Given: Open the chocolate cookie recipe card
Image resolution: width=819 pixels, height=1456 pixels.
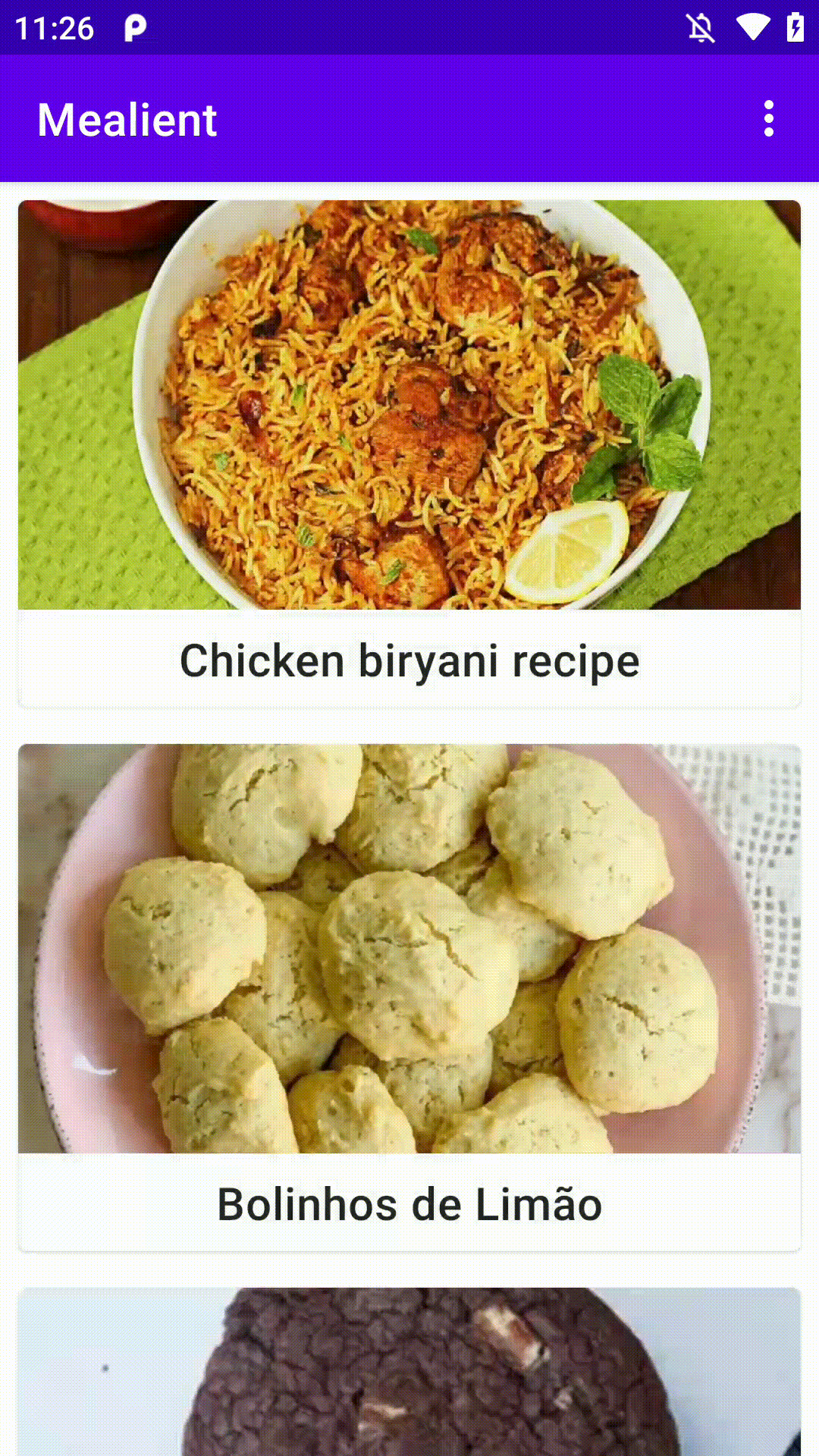Looking at the screenshot, I should click(x=409, y=1373).
